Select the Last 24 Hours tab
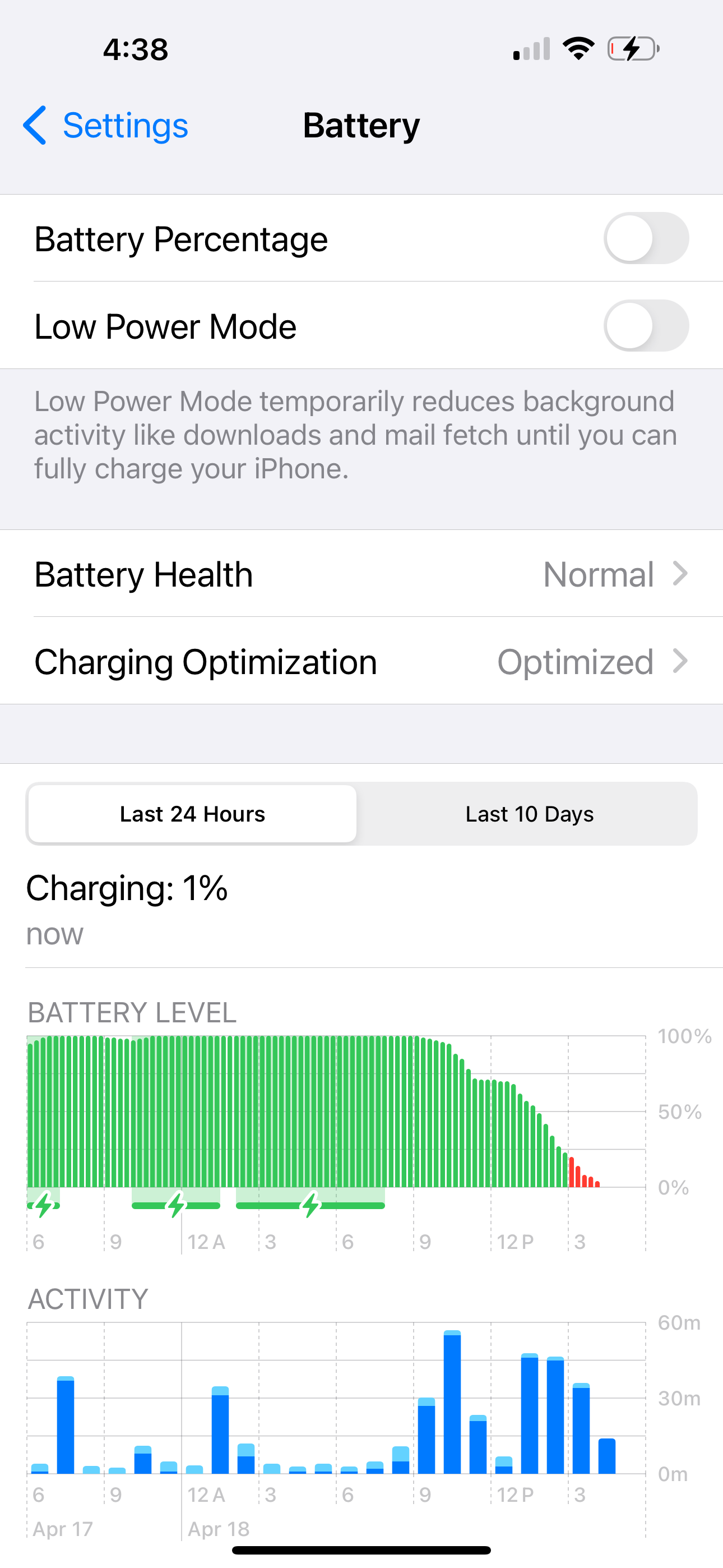Screen dimensions: 723x1568 coord(192,814)
